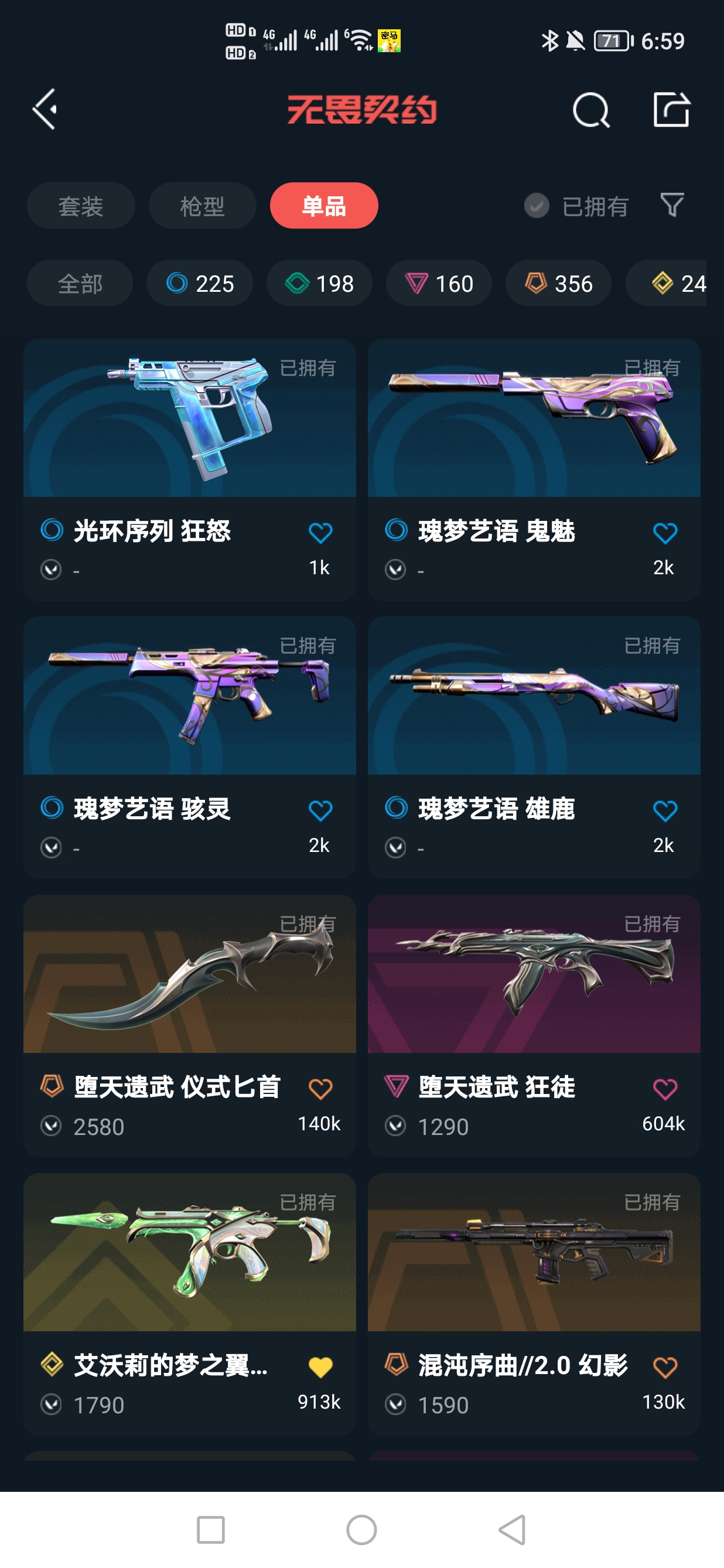Screen dimensions: 724x1568
Task: Go back using the top-left arrow
Action: 45,110
